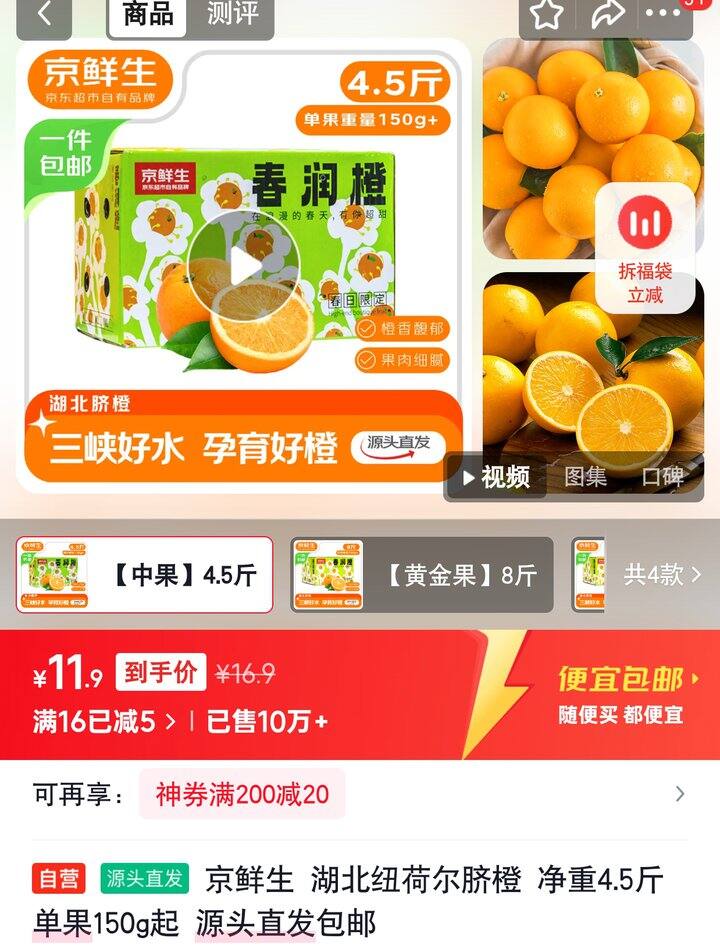The image size is (720, 949).
Task: Share this product
Action: click(606, 14)
